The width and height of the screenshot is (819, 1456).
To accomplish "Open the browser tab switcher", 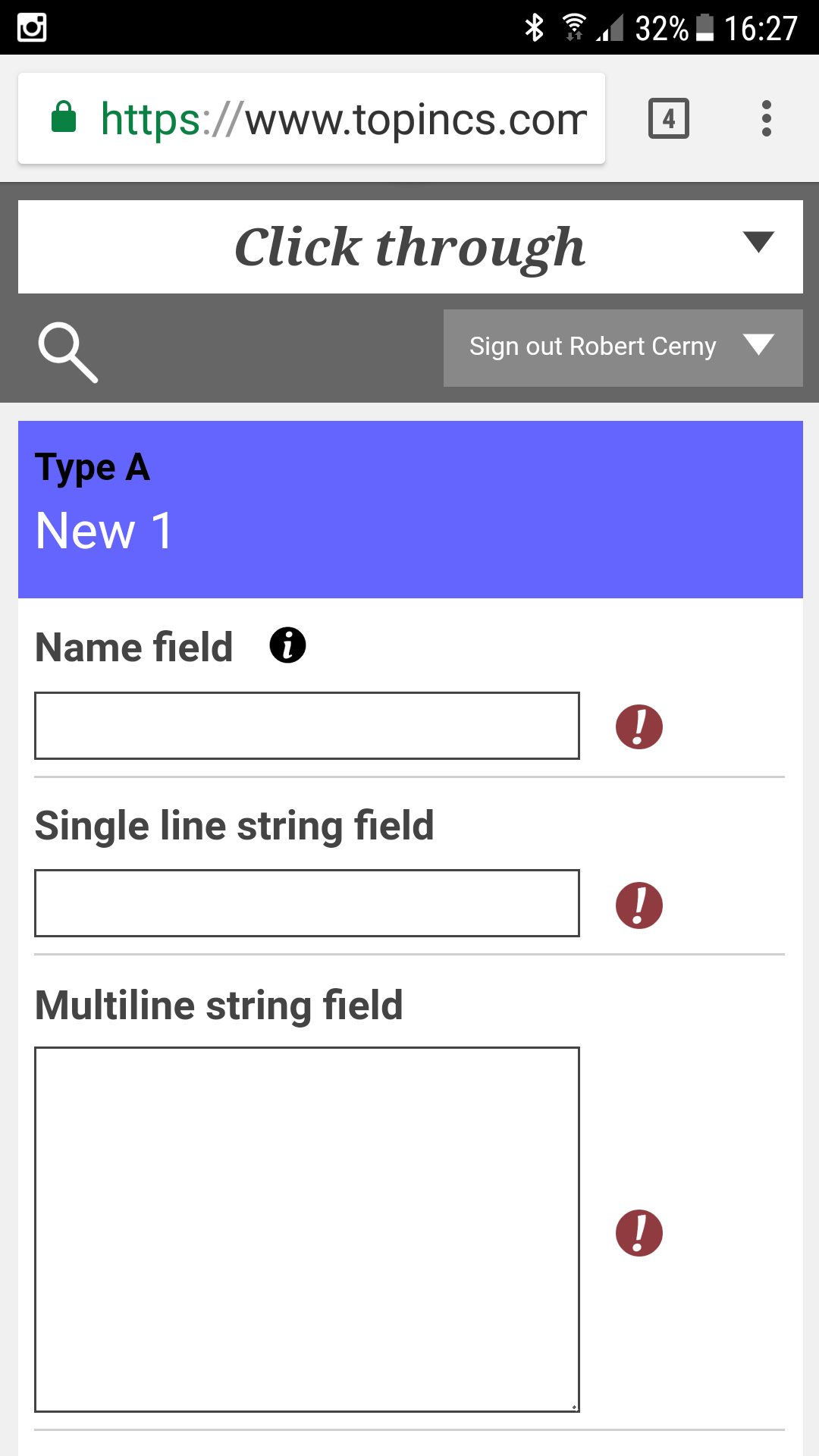I will pos(668,119).
